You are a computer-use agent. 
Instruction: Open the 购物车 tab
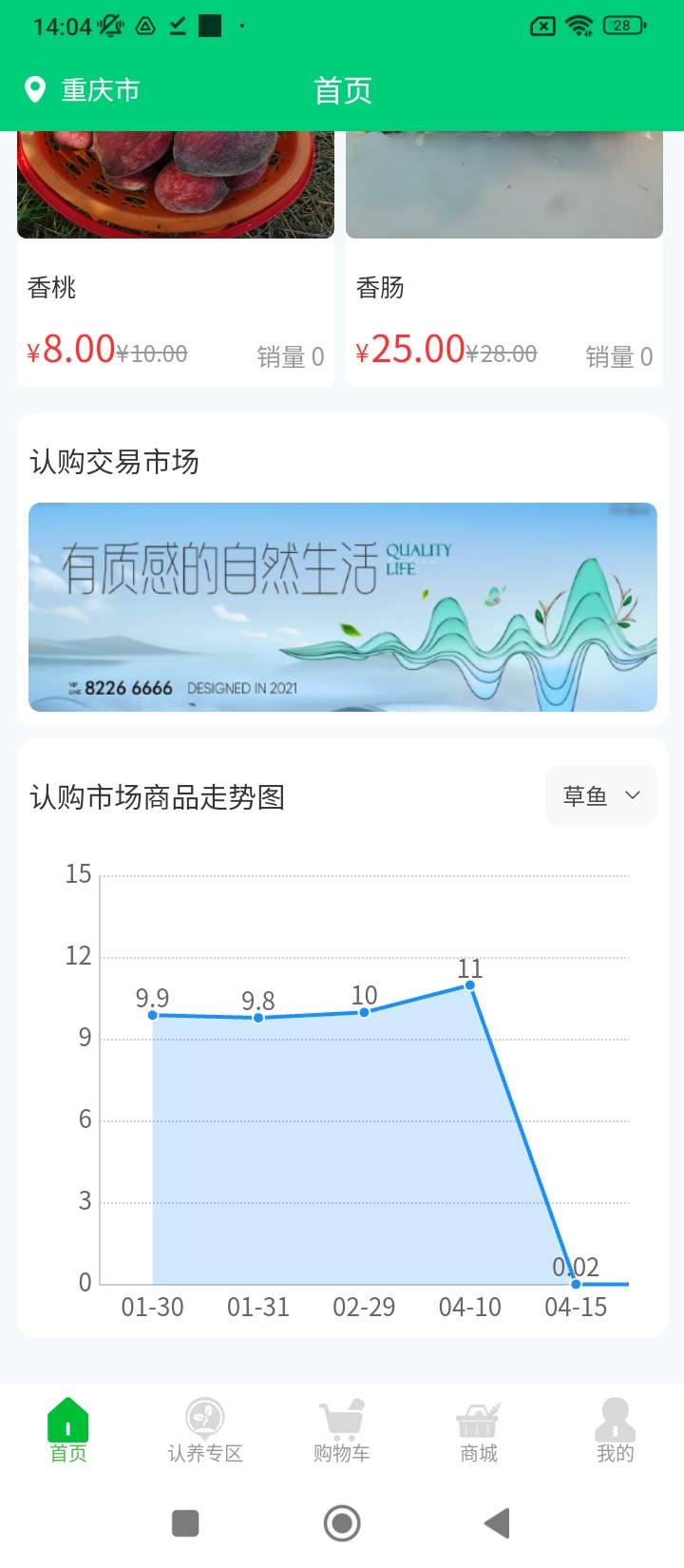tap(342, 1430)
